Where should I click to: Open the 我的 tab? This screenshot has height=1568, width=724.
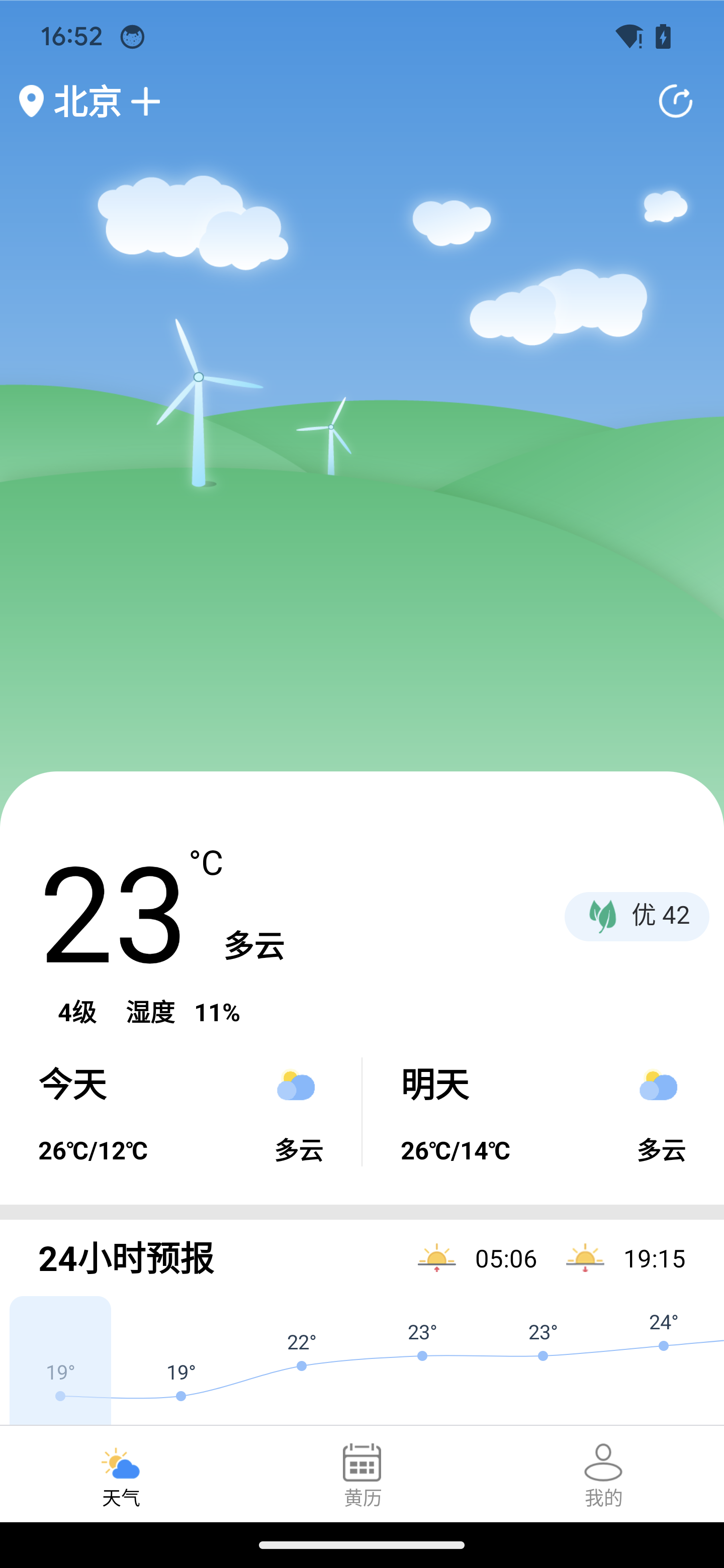603,1482
